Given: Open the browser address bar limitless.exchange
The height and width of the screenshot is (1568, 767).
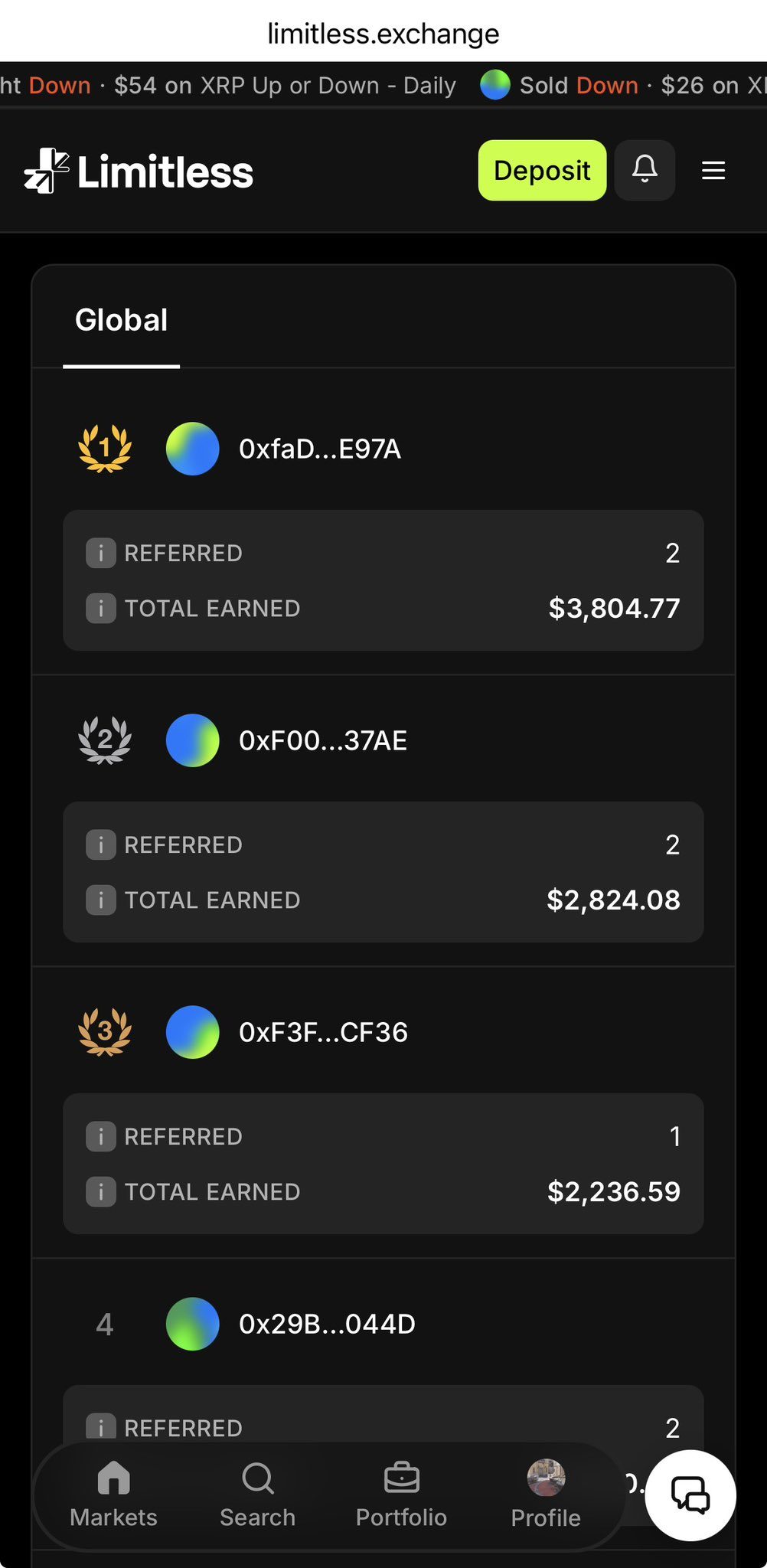Looking at the screenshot, I should point(383,33).
